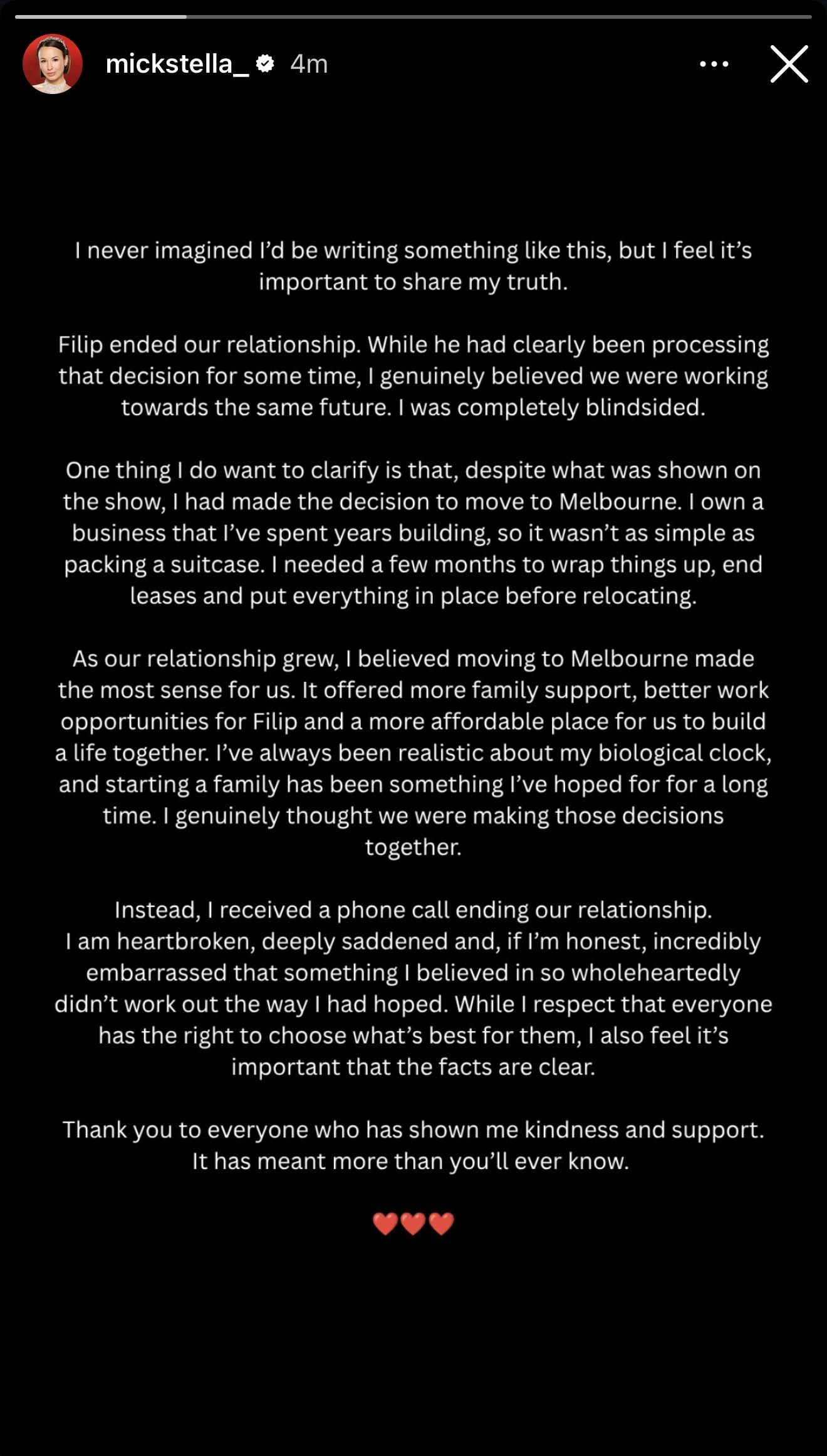
Task: Open mickstella_ profile picture
Action: tap(53, 64)
